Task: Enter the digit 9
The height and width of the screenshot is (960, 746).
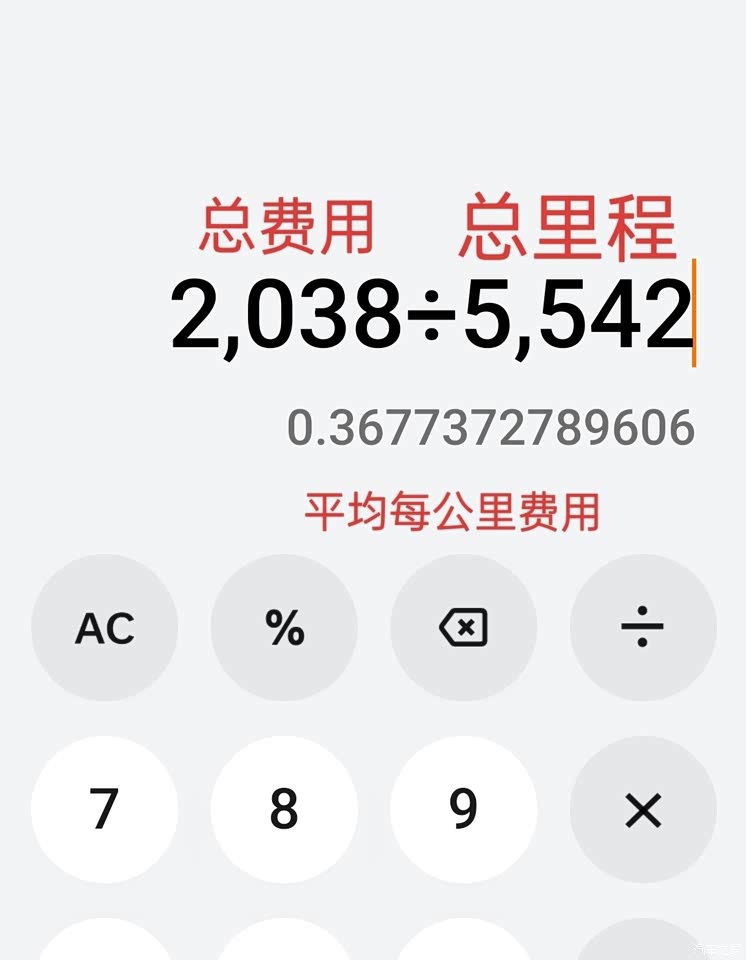Action: tap(463, 809)
